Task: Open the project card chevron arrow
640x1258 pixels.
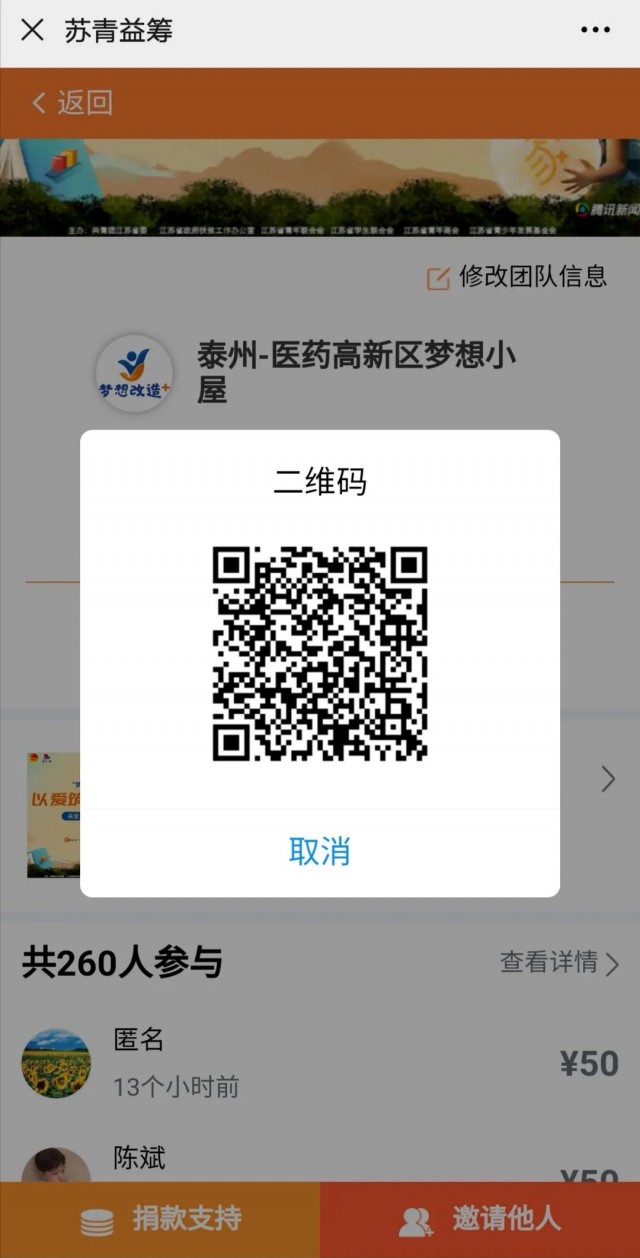Action: (607, 779)
